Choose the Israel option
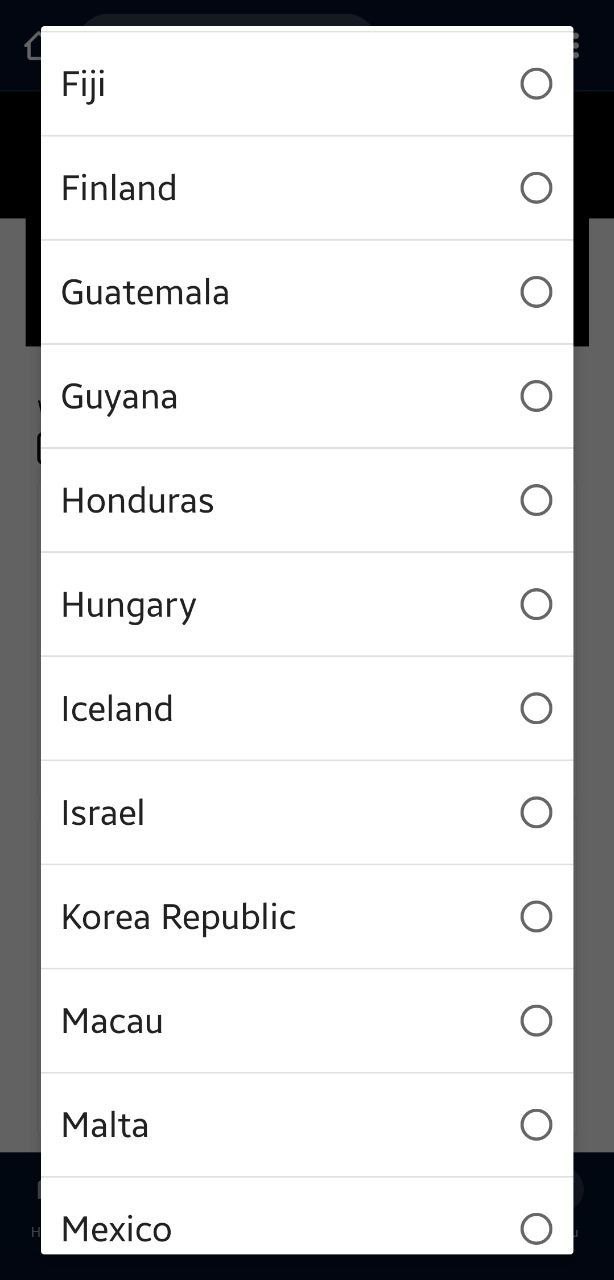Screen dimensions: 614x1280 [x=536, y=812]
